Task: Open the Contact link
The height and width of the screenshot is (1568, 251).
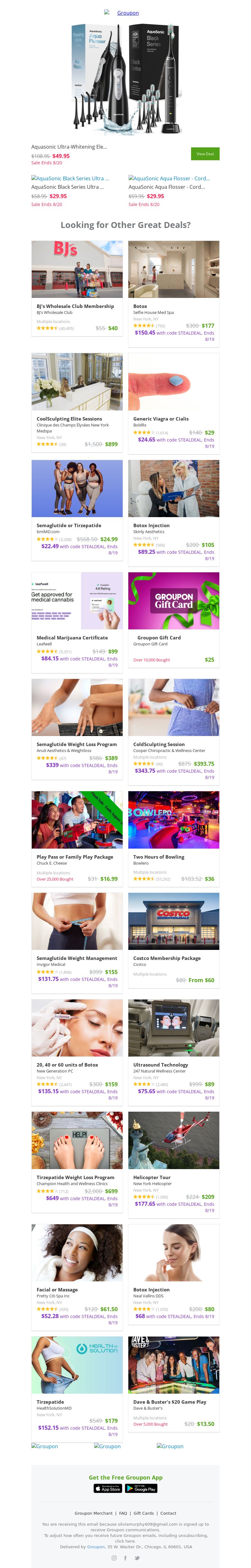Action: 168,1513
